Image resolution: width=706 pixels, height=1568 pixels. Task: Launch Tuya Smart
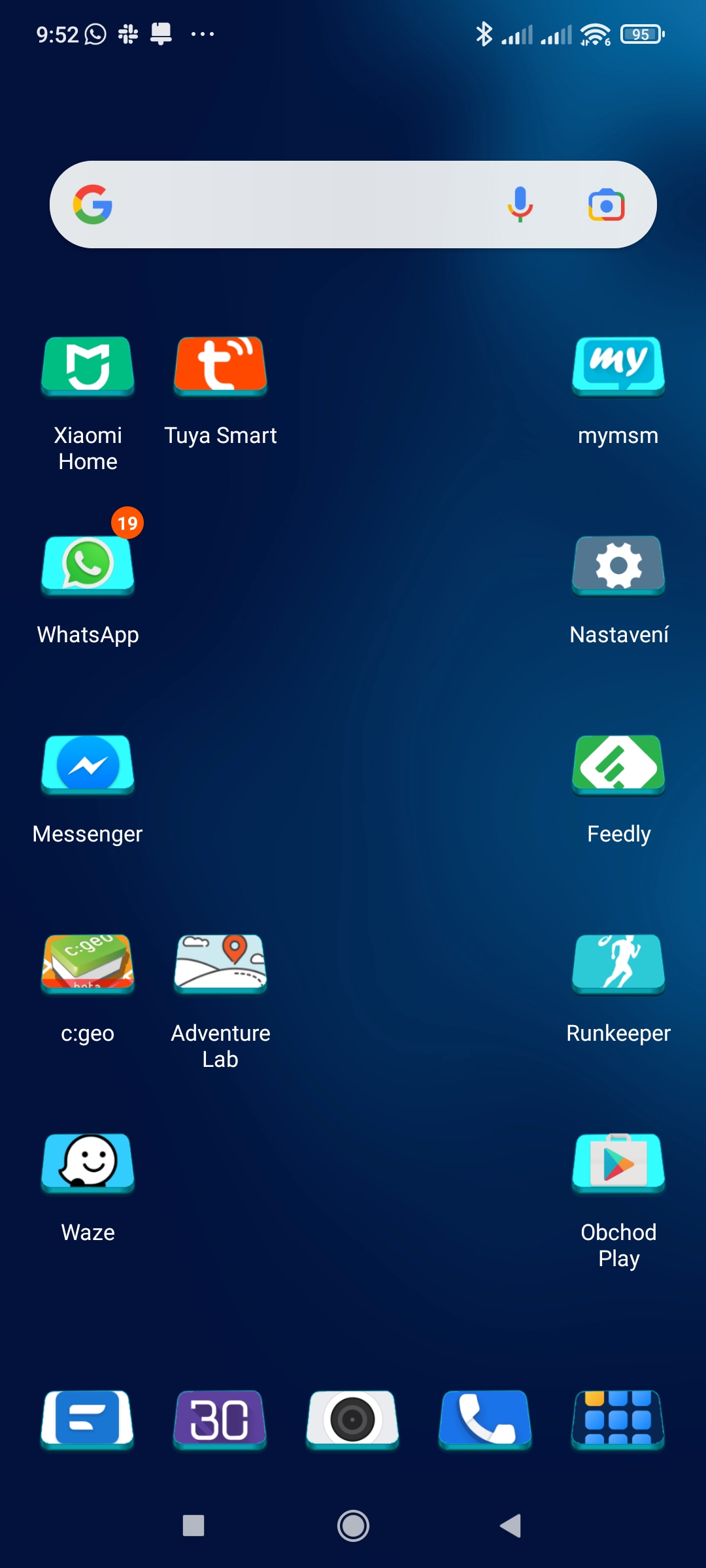click(220, 366)
